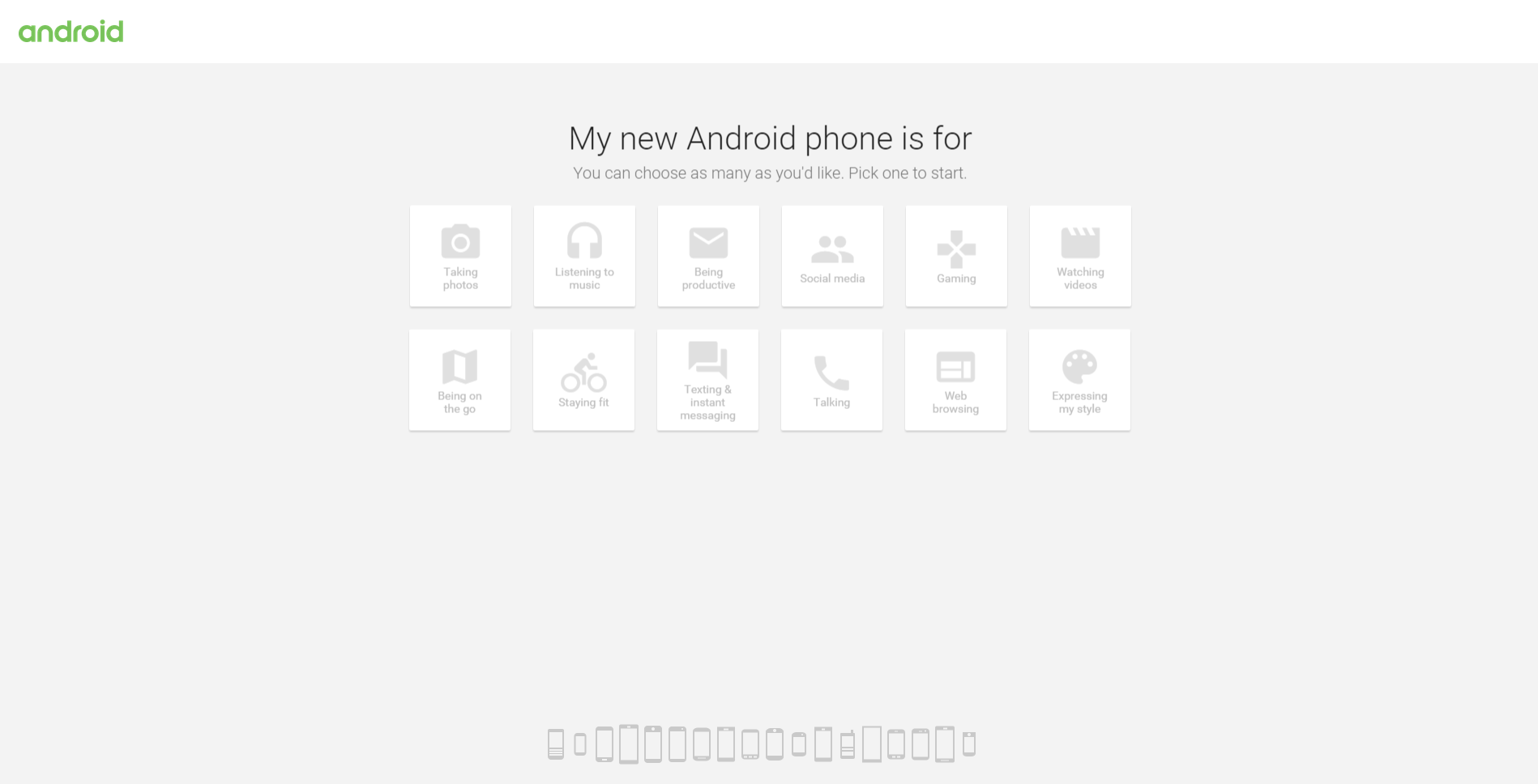
Task: Choose the Gaming option
Action: tap(956, 256)
